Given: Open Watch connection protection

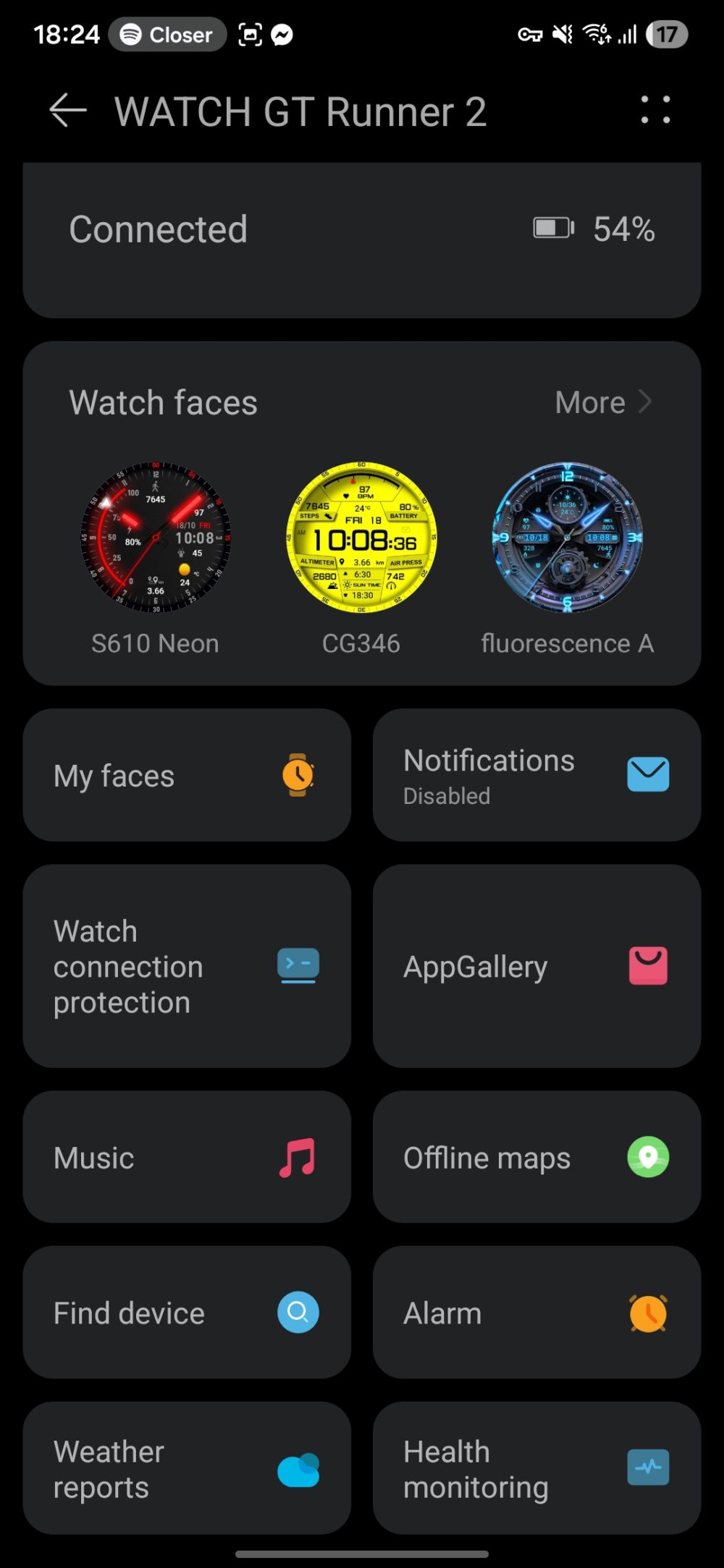Looking at the screenshot, I should tap(187, 966).
